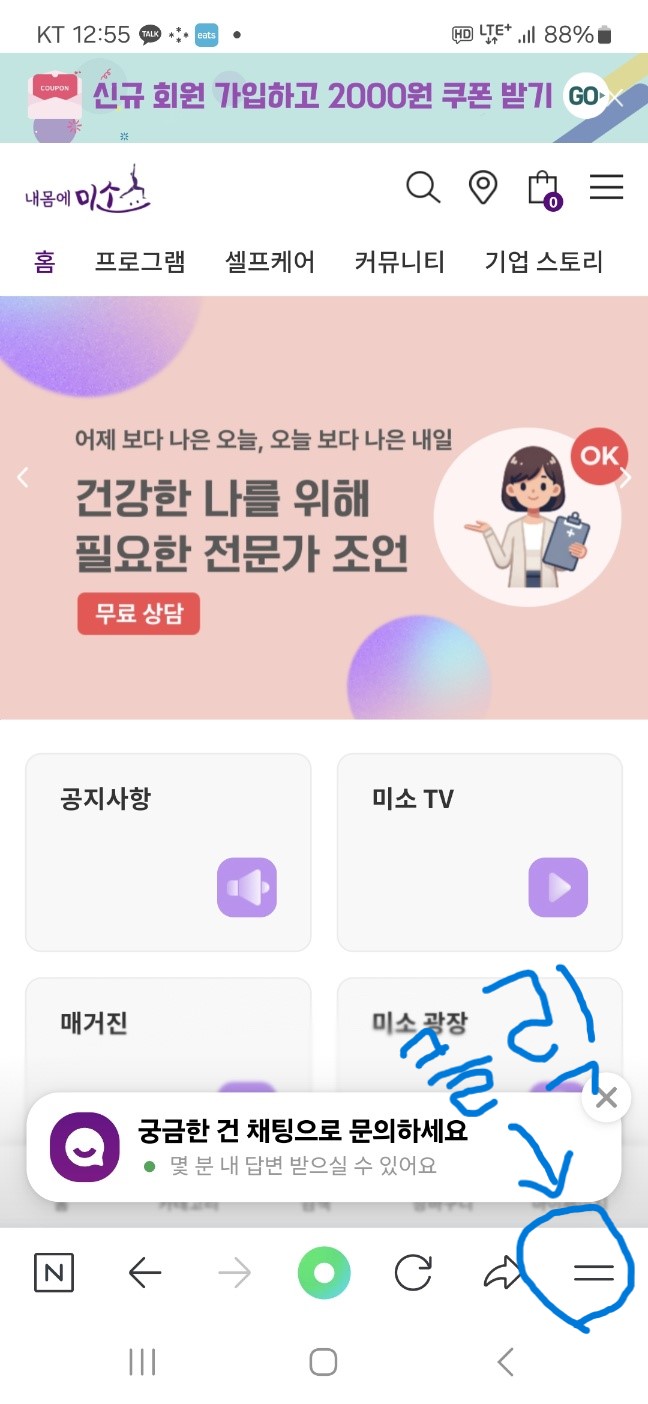Tap the GO button on coupon banner
This screenshot has height=1404, width=648.
tap(583, 97)
